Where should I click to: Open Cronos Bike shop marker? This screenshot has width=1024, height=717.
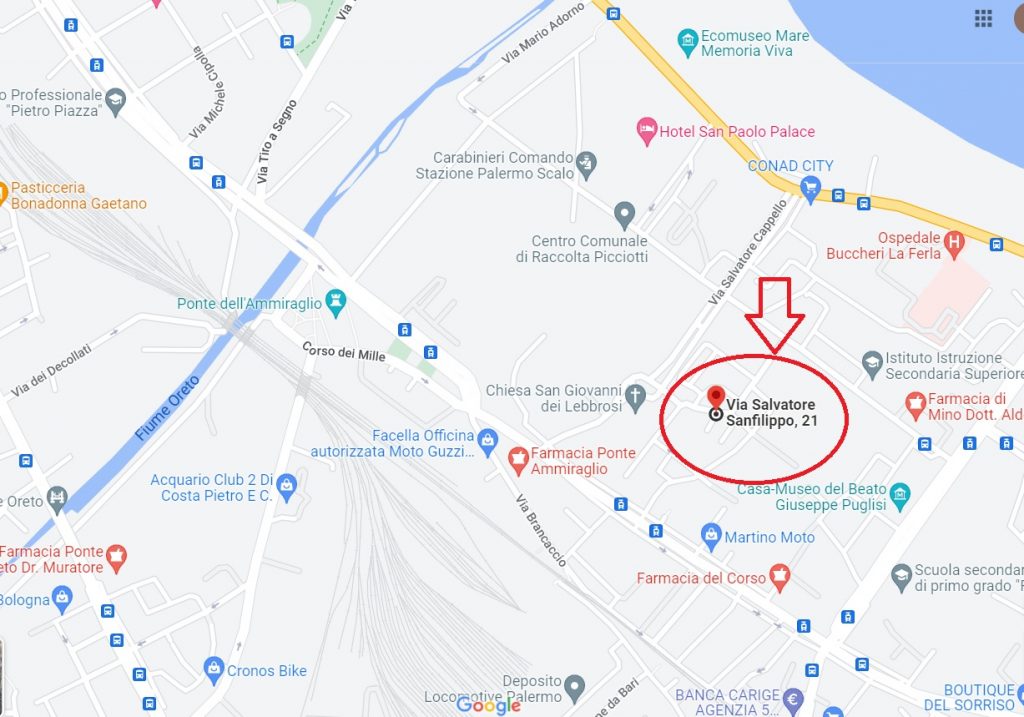pos(213,670)
